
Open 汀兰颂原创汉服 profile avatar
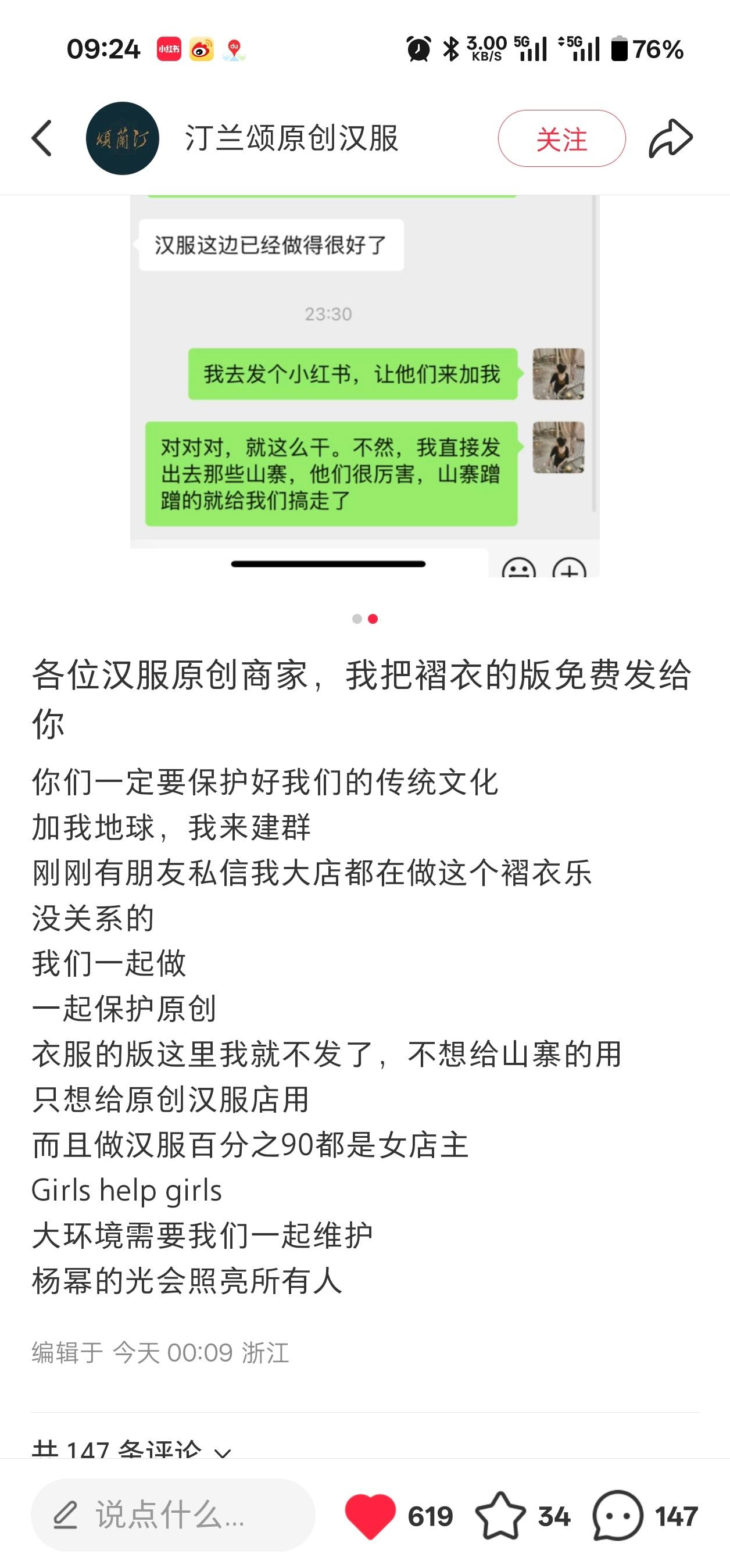pos(122,138)
